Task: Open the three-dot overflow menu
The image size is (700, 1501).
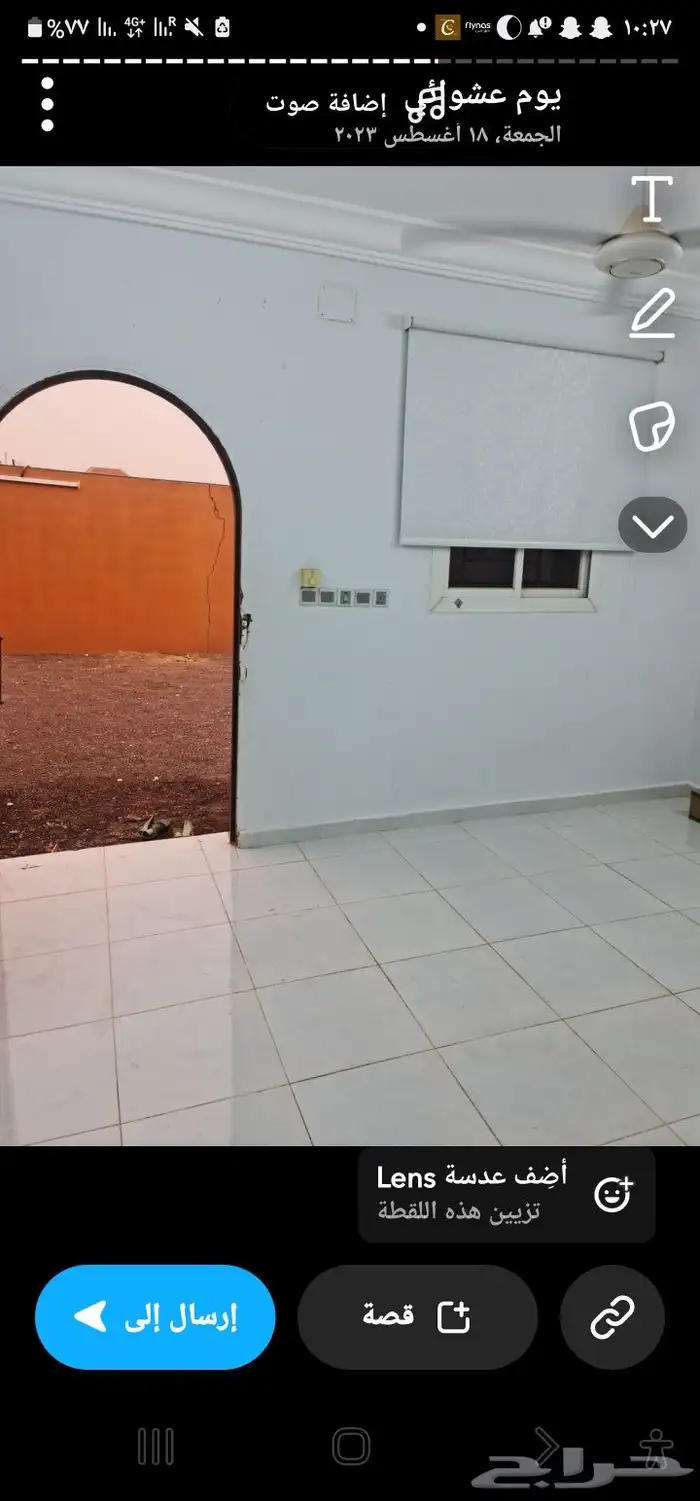Action: tap(46, 103)
